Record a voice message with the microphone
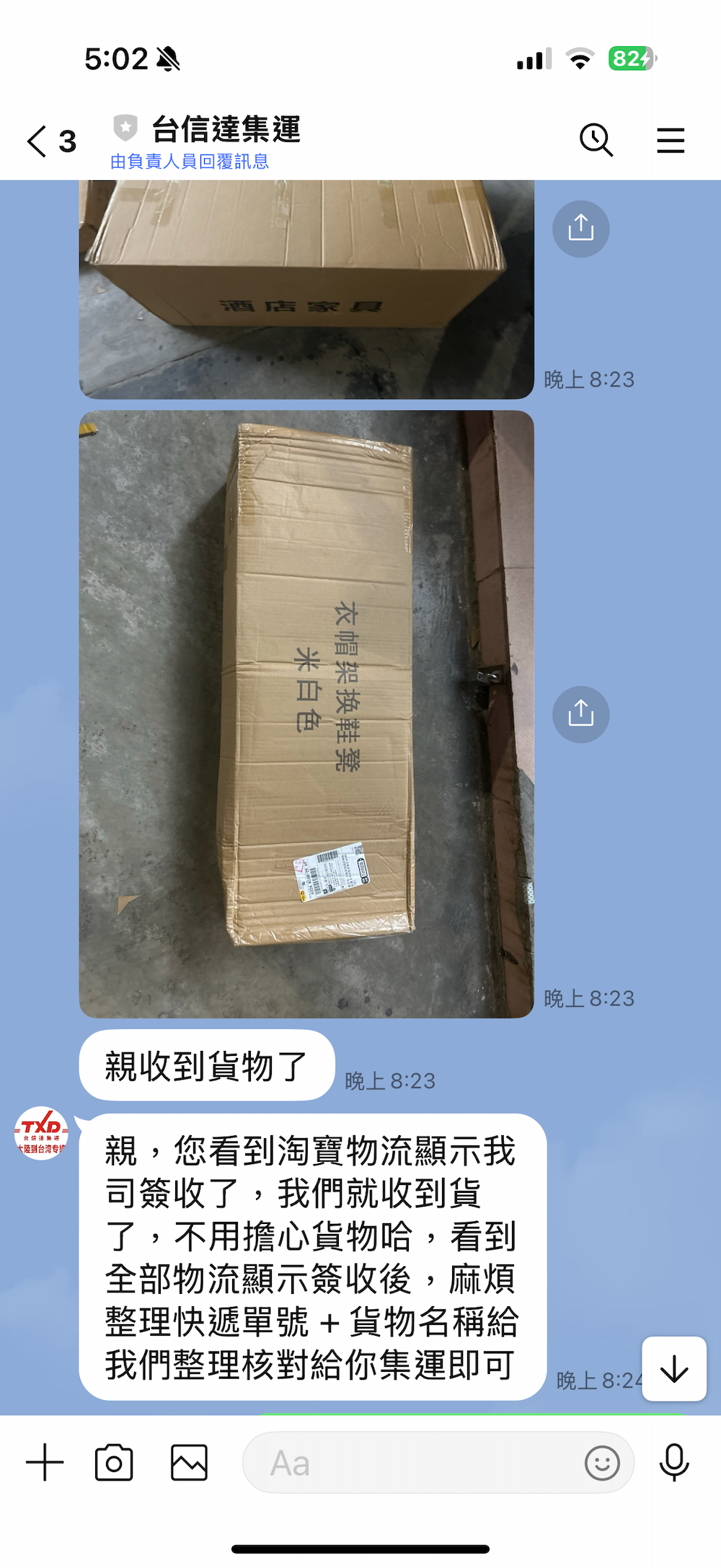 [x=673, y=1463]
